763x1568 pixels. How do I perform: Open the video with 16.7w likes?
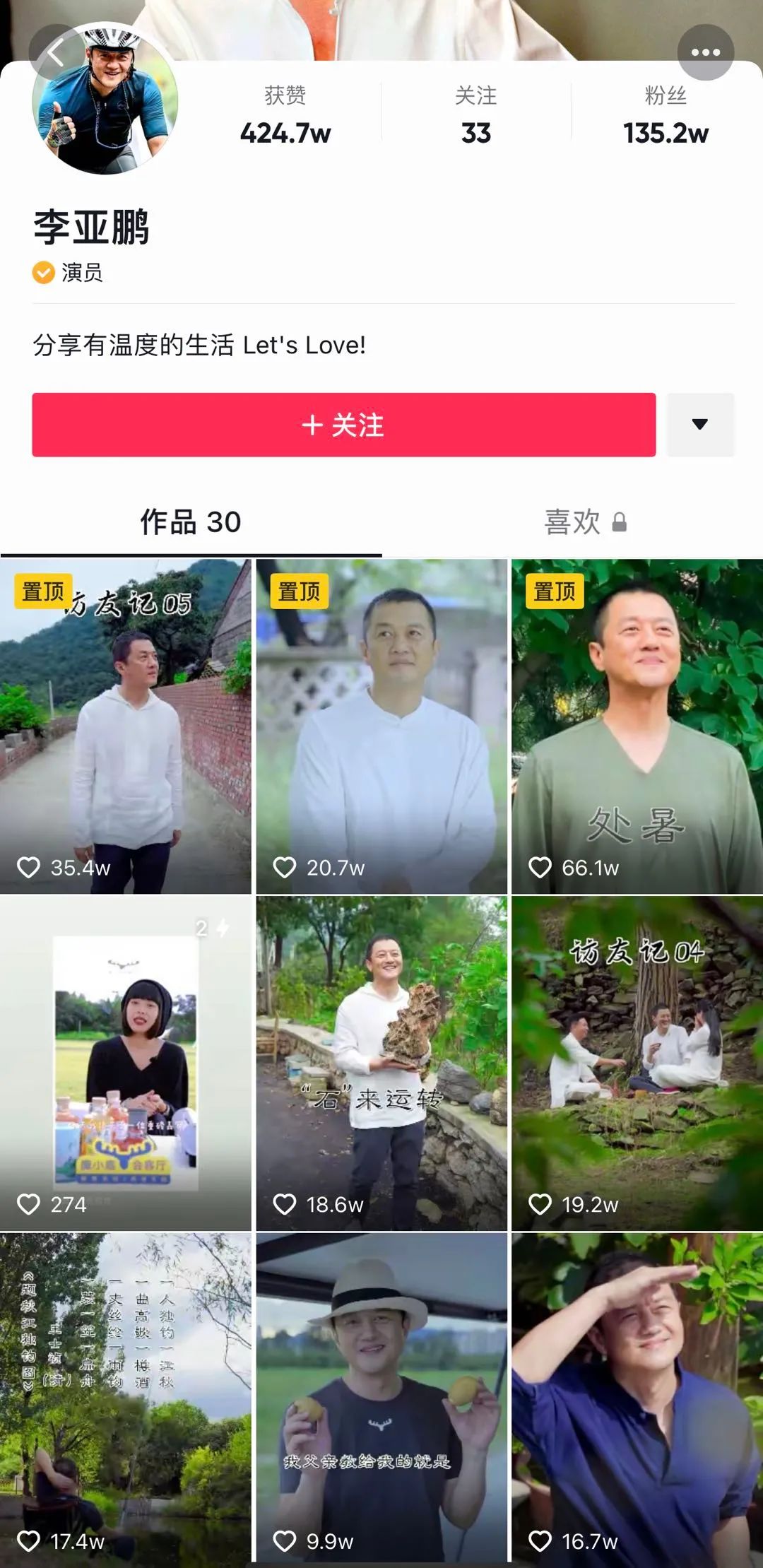[637, 1399]
